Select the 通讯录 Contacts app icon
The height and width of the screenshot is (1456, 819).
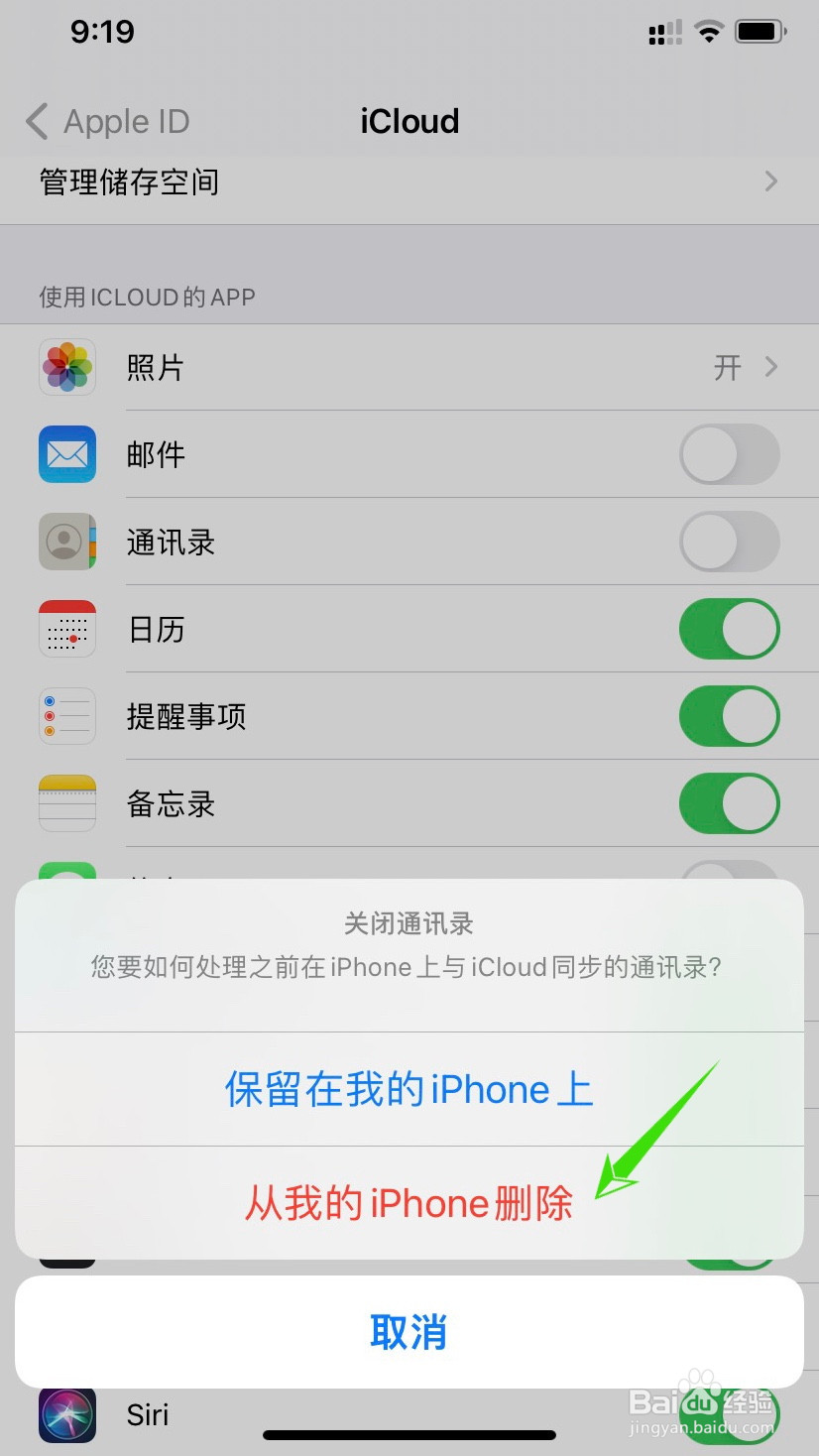pyautogui.click(x=66, y=542)
